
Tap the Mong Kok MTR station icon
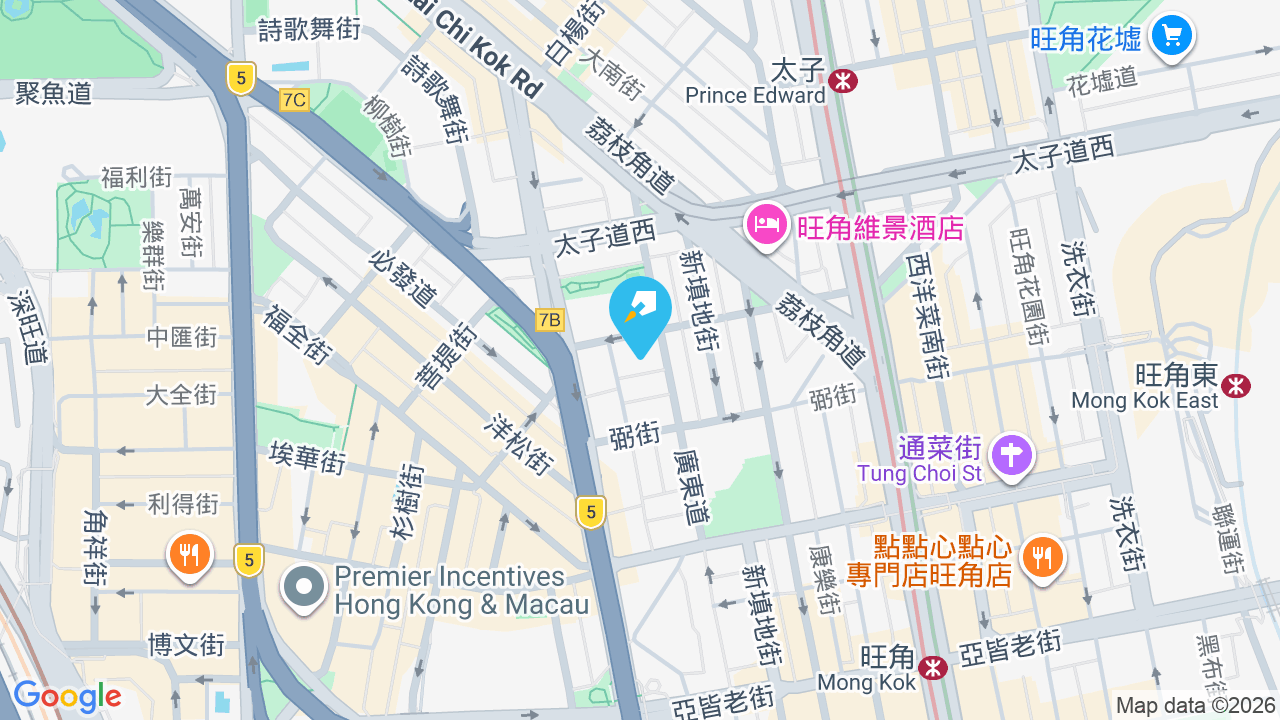pos(935,667)
